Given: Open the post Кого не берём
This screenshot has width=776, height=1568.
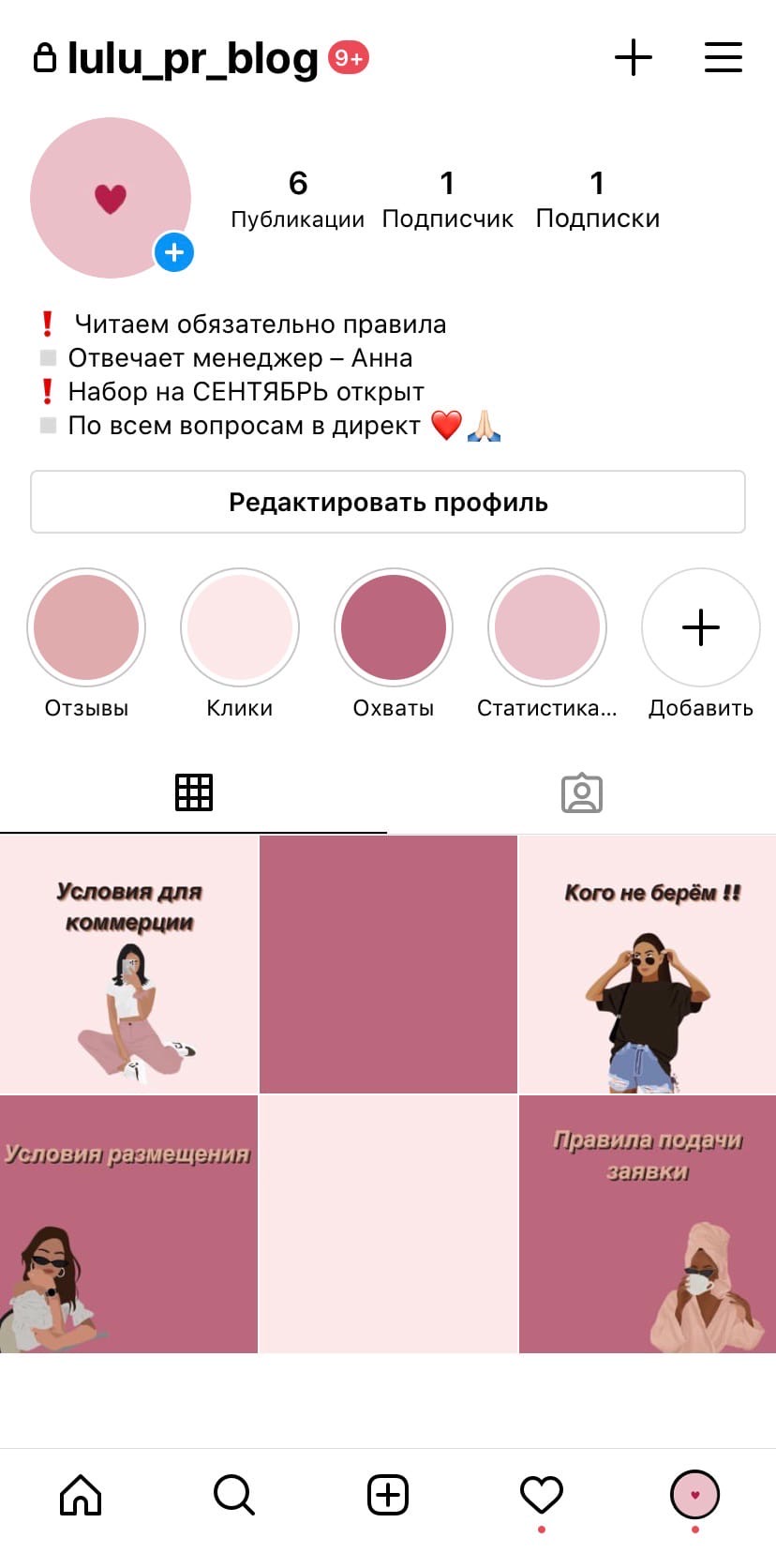Looking at the screenshot, I should [x=648, y=964].
